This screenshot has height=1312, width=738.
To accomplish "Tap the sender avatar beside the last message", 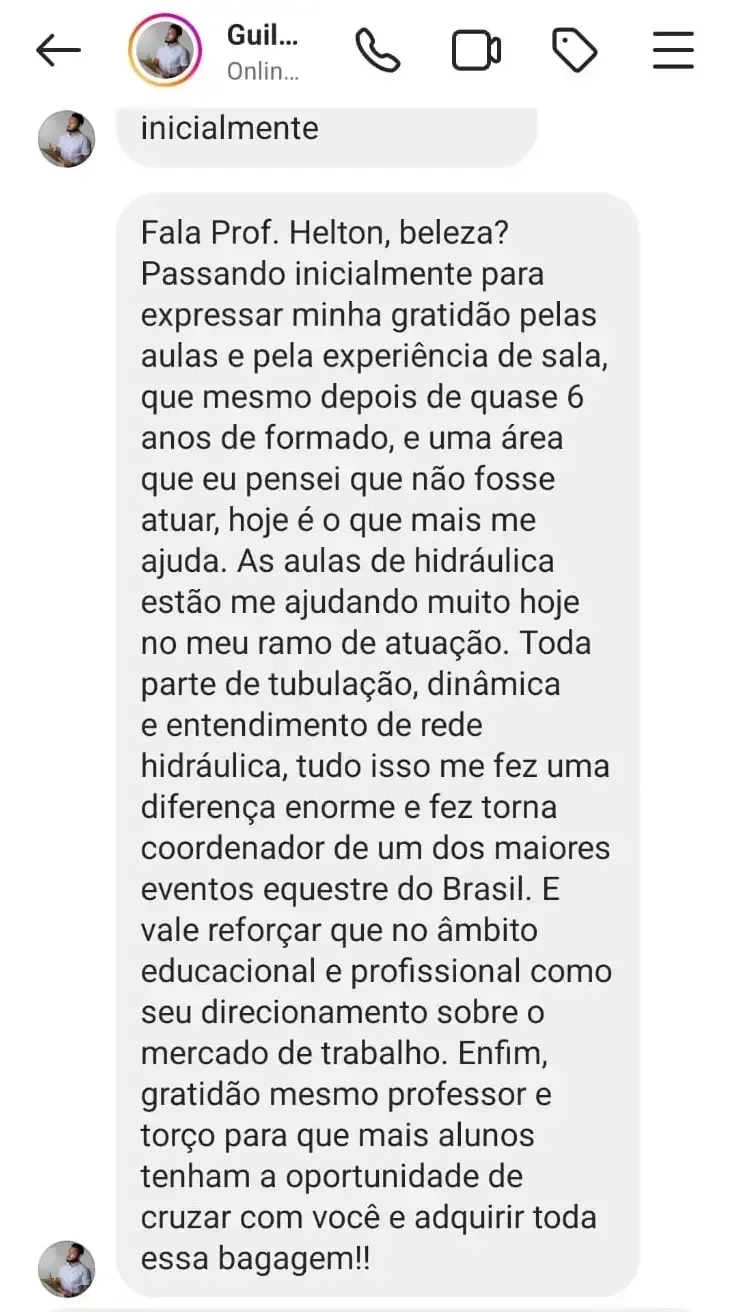I will click(x=66, y=1268).
